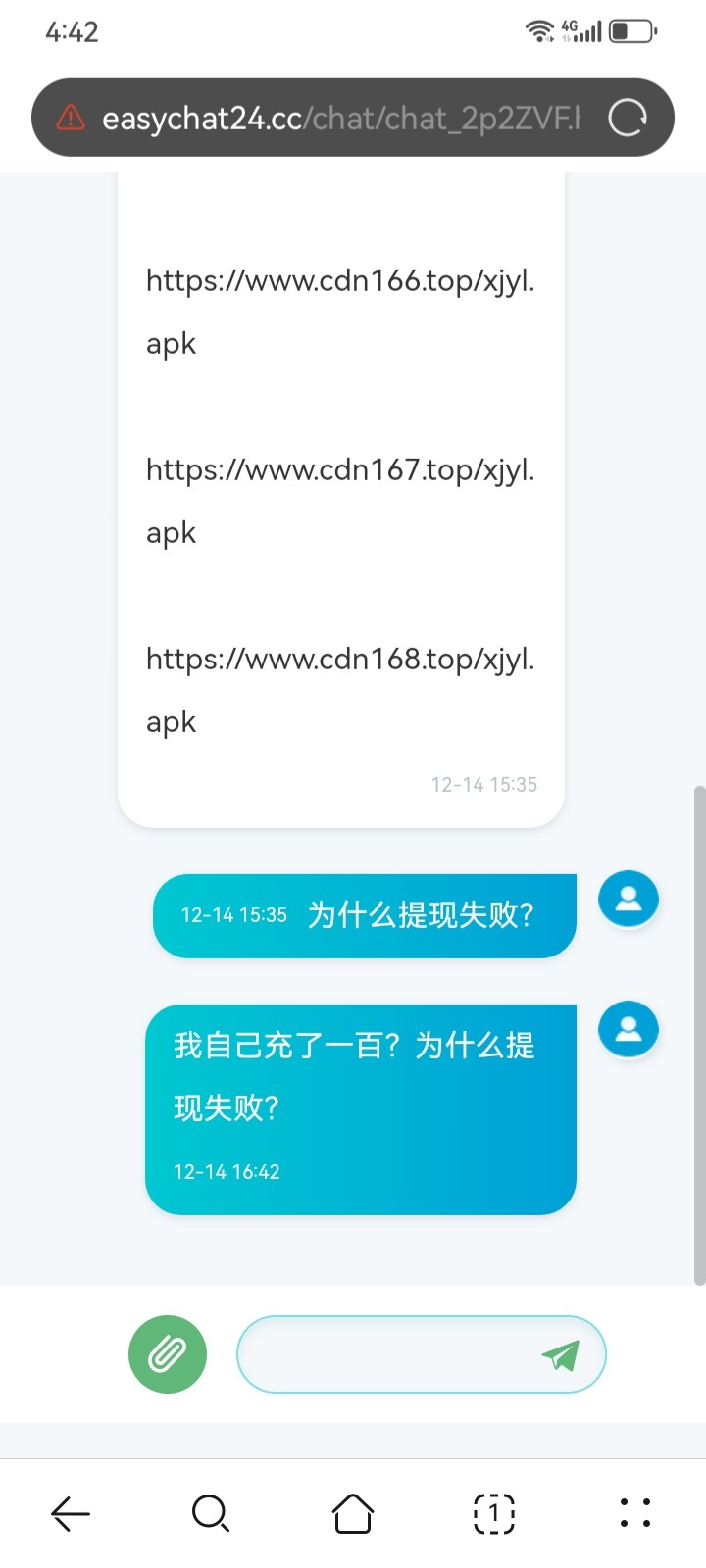Open the easychat24.cc address bar

[x=340, y=119]
